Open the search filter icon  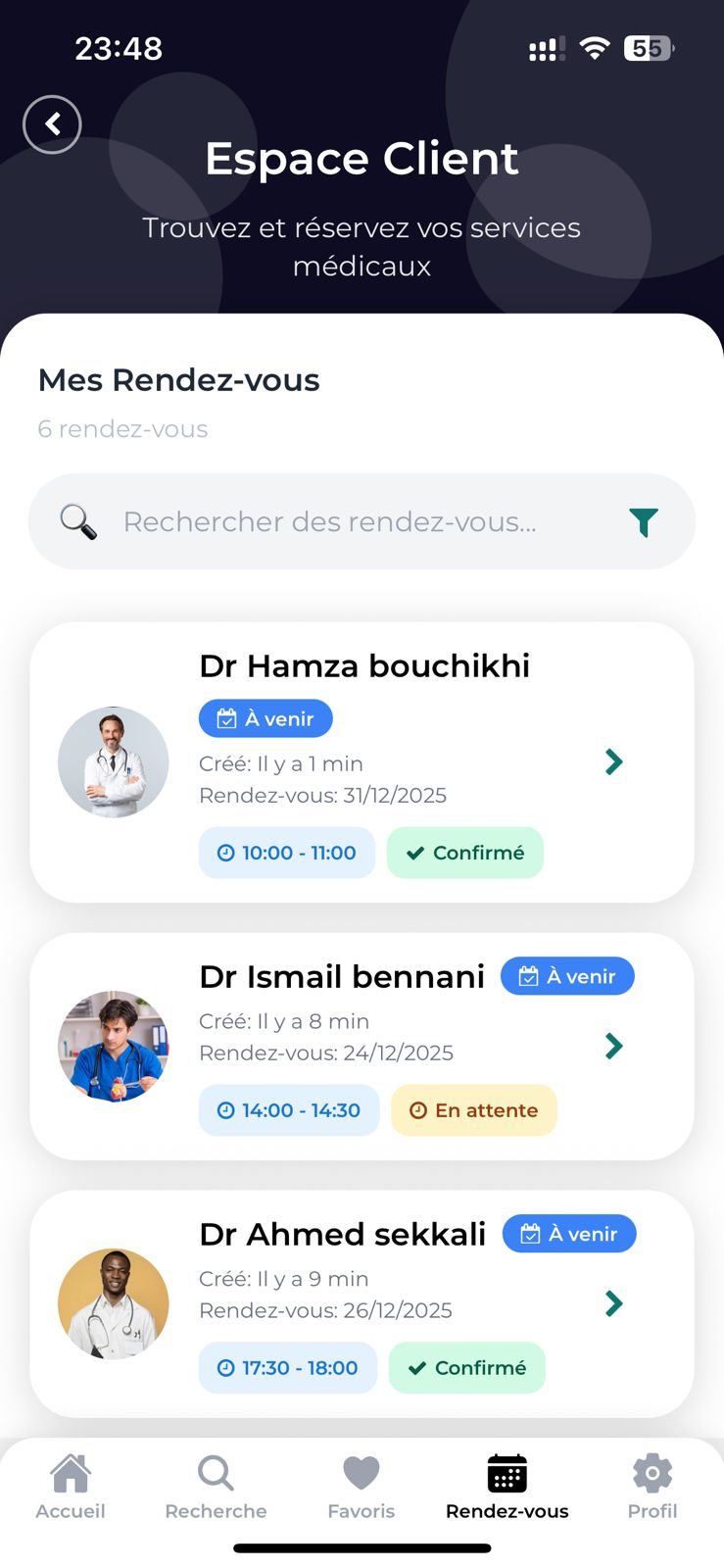644,522
